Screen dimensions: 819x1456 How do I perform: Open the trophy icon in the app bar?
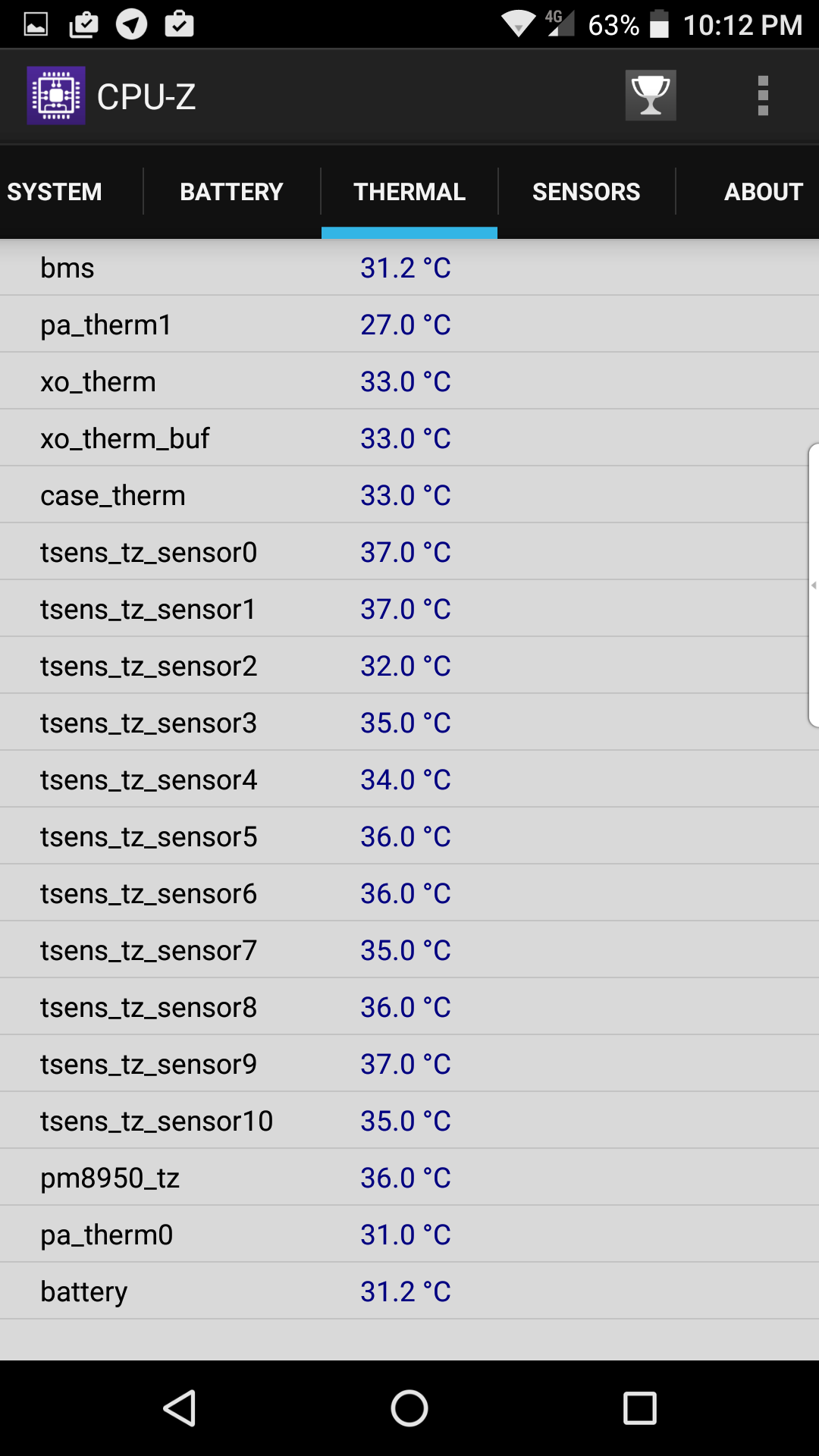(x=651, y=96)
